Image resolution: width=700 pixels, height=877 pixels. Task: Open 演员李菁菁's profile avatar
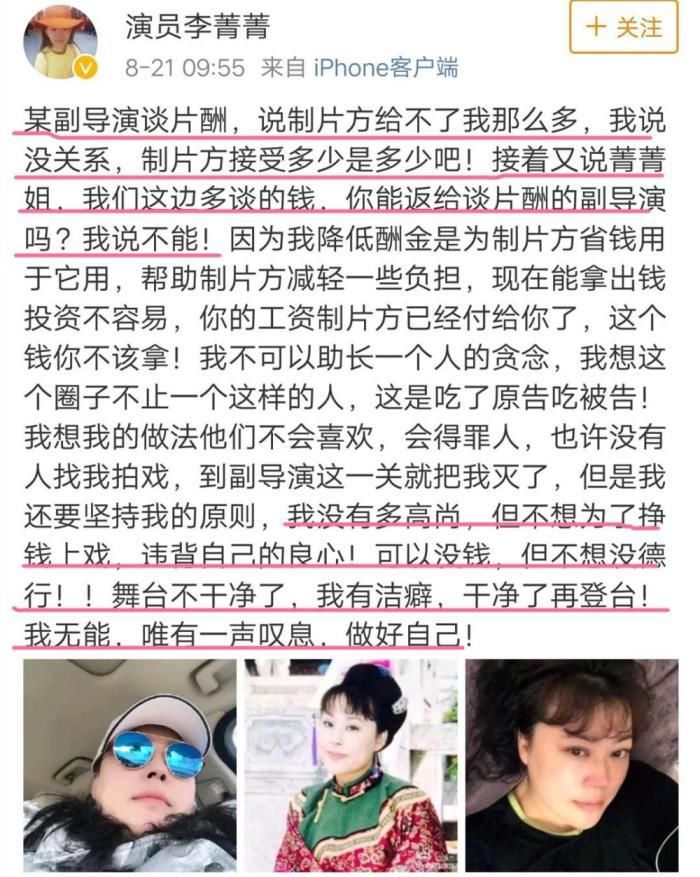(x=58, y=41)
